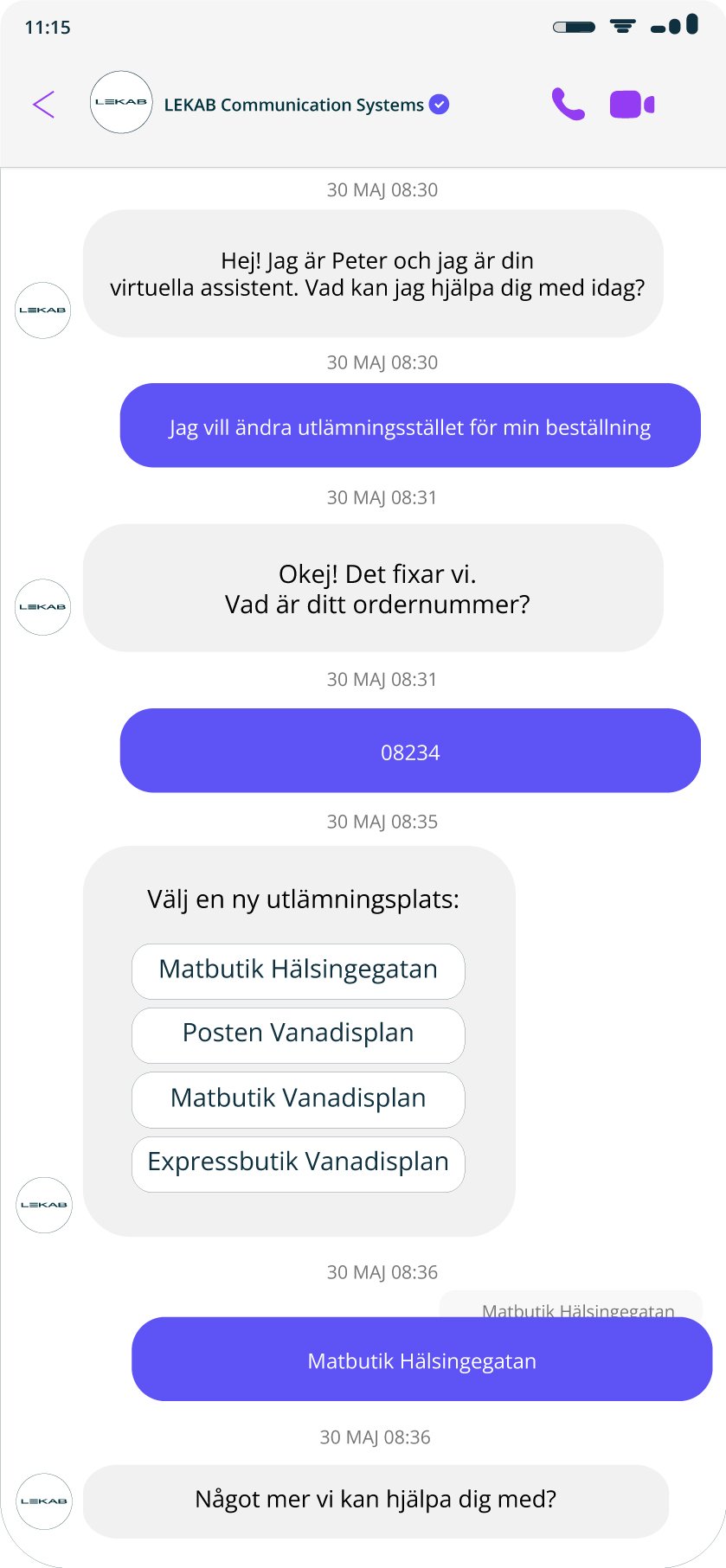
Task: Start a voice call with LEKAB
Action: (568, 105)
